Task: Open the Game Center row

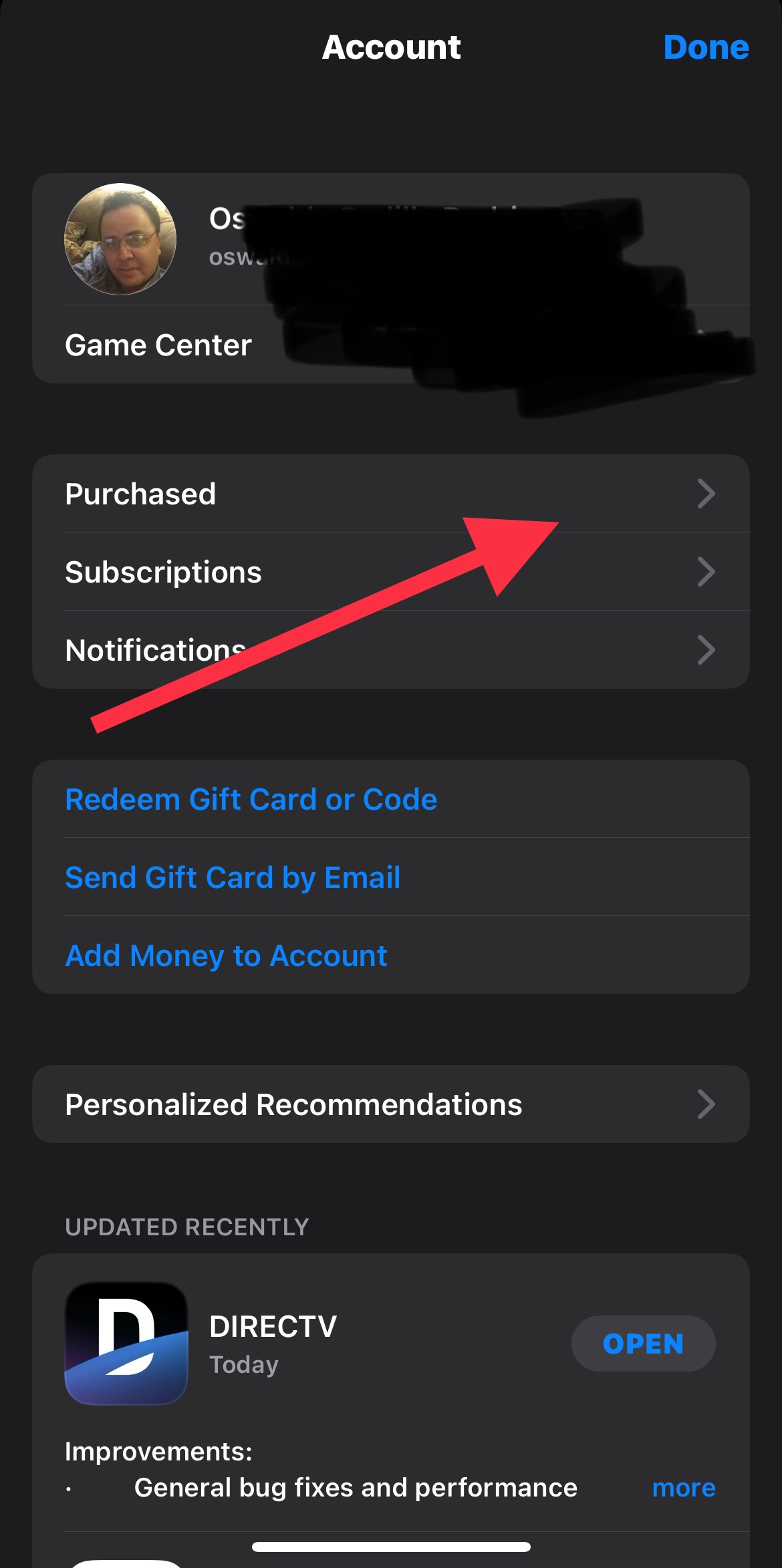Action: click(391, 345)
